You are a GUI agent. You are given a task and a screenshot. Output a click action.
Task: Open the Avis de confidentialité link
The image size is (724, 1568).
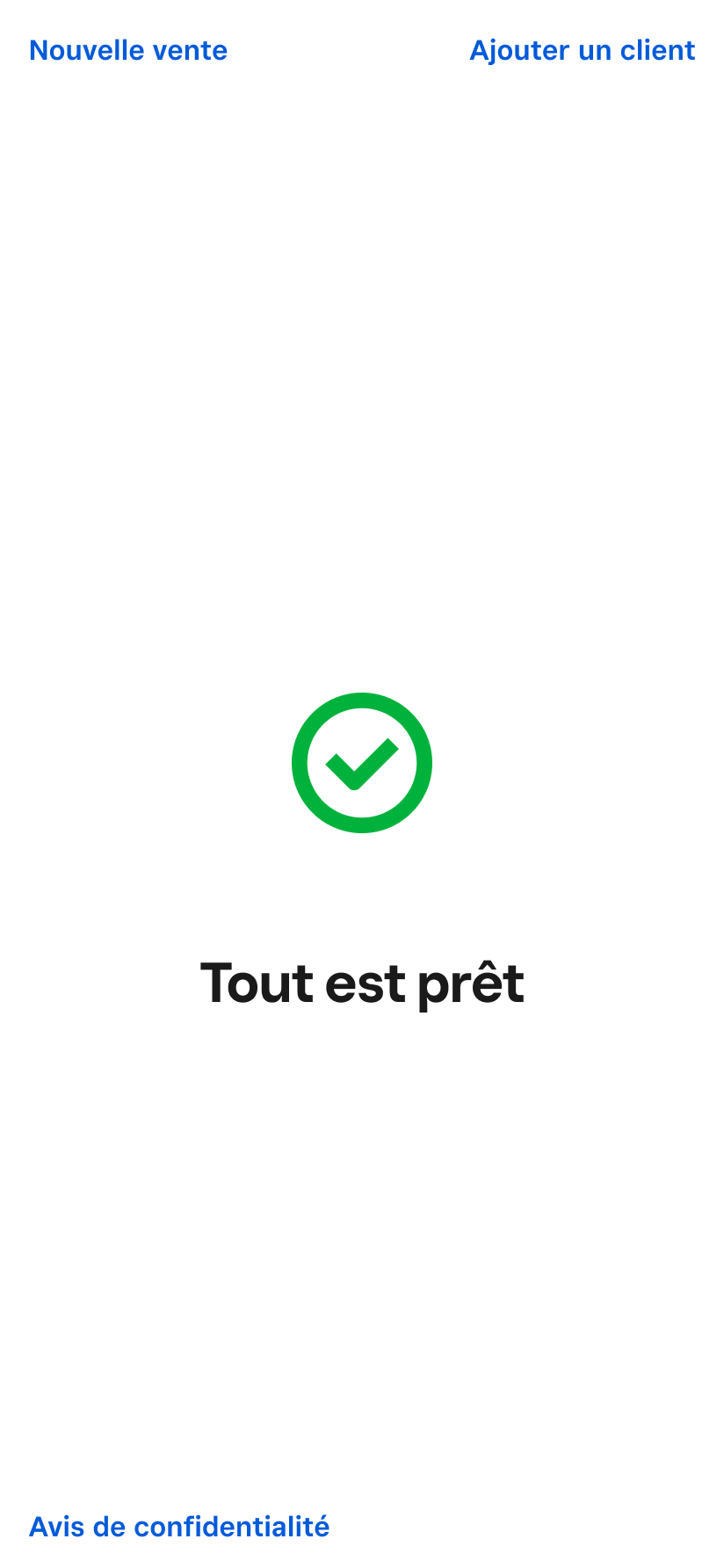179,1527
